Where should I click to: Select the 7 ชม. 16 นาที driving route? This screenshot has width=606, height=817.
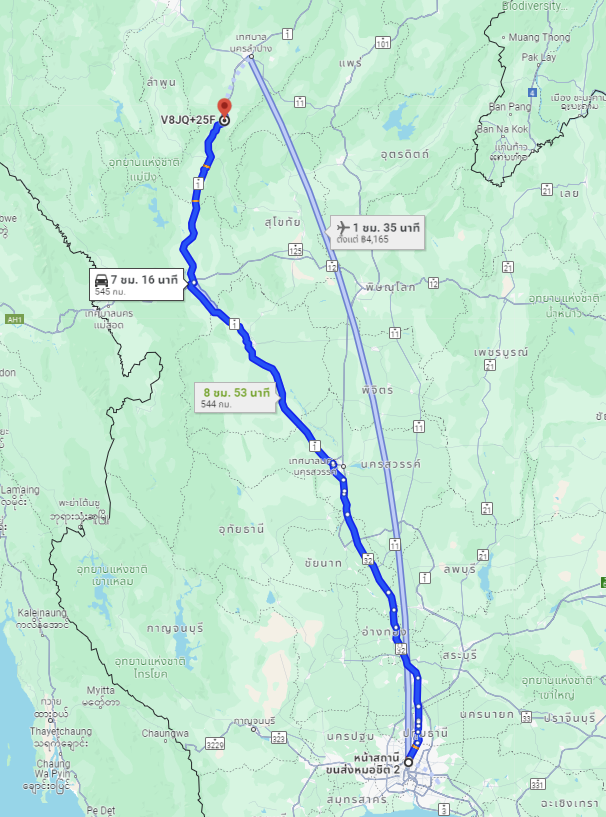[138, 284]
